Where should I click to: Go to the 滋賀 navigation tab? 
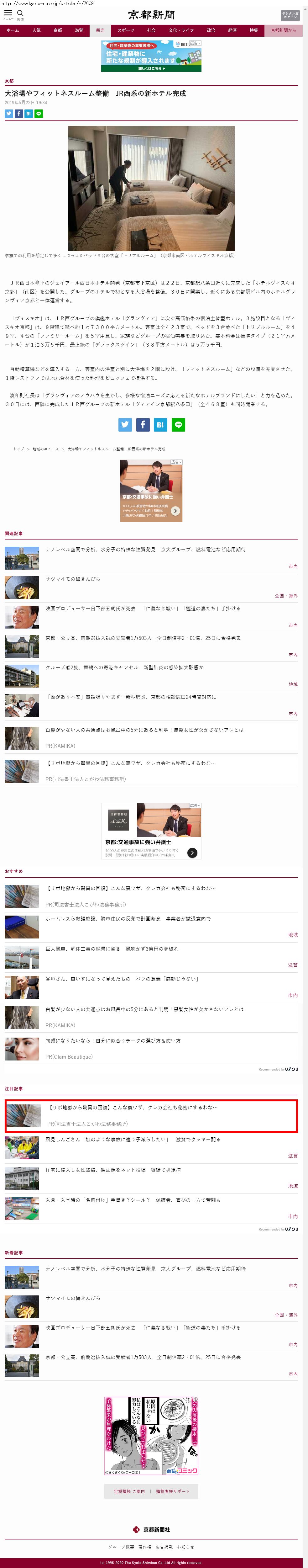(79, 30)
